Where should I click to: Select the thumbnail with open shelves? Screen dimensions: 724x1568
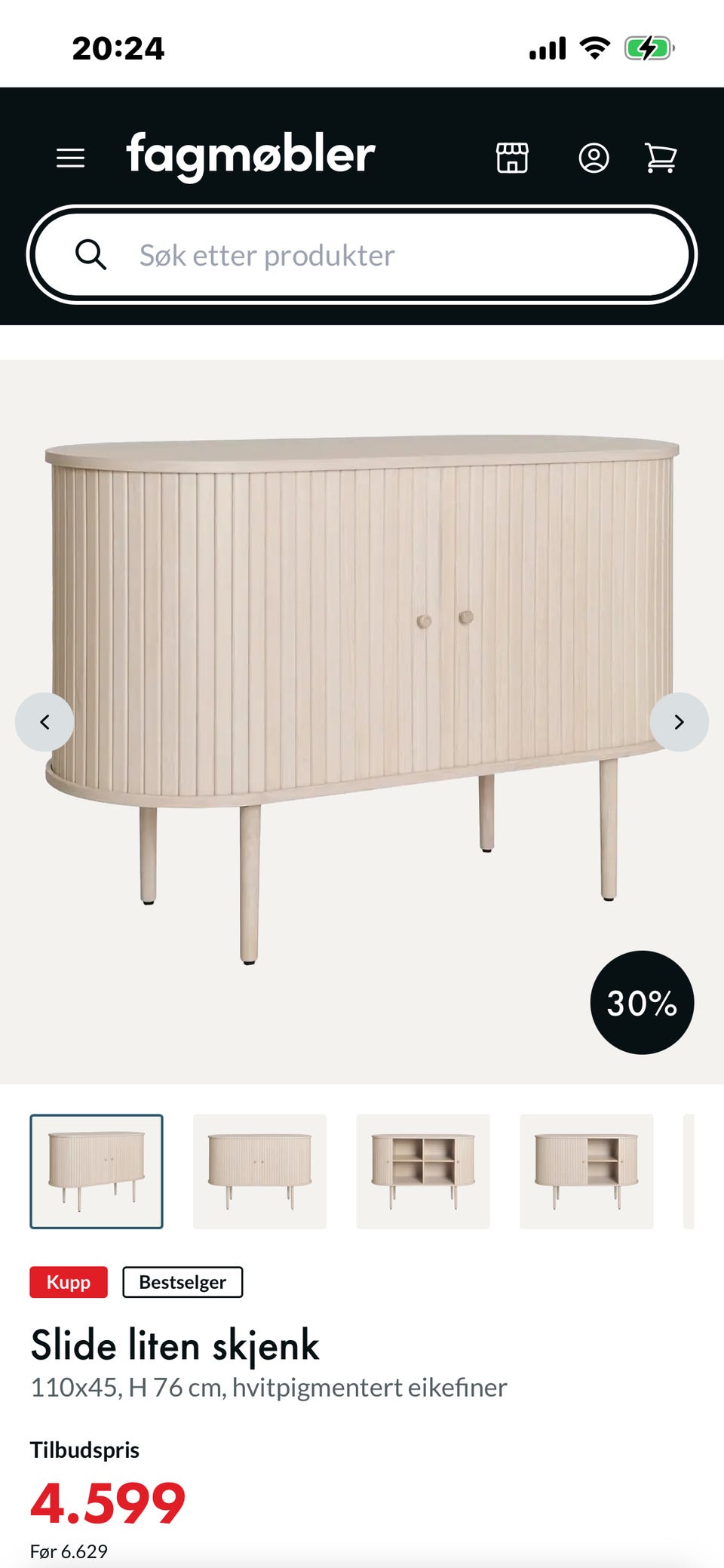tap(423, 1171)
